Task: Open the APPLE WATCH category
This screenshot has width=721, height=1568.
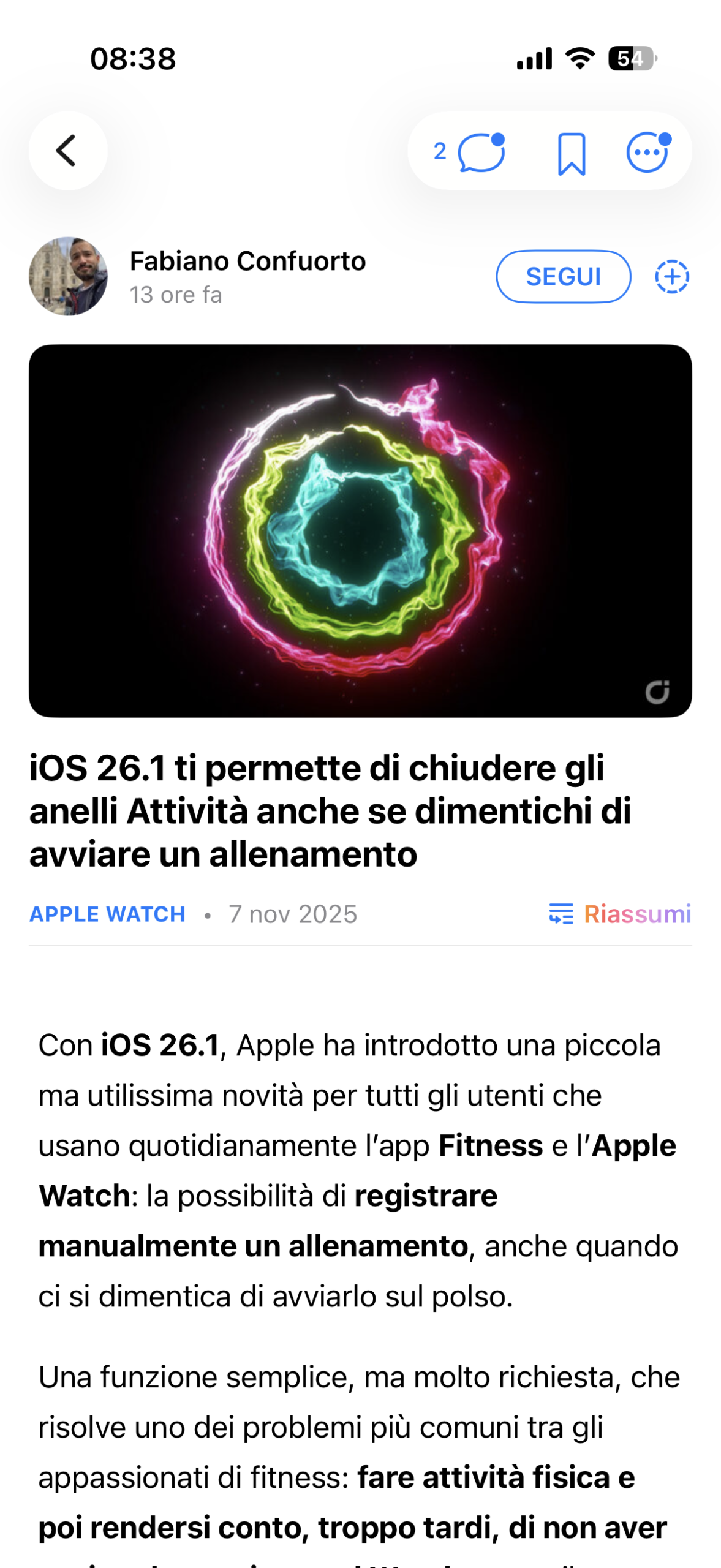Action: pyautogui.click(x=107, y=914)
